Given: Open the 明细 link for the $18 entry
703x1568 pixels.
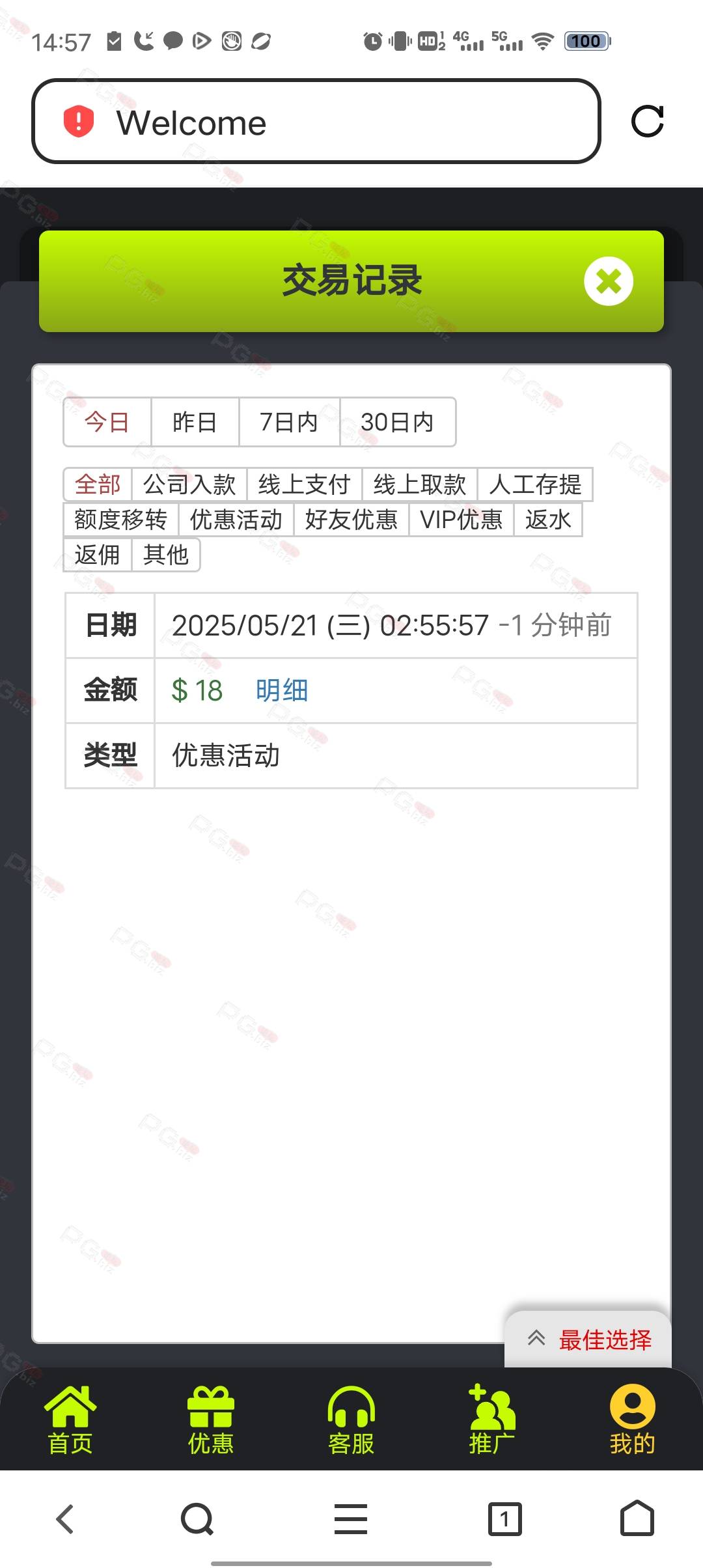Looking at the screenshot, I should click(282, 690).
